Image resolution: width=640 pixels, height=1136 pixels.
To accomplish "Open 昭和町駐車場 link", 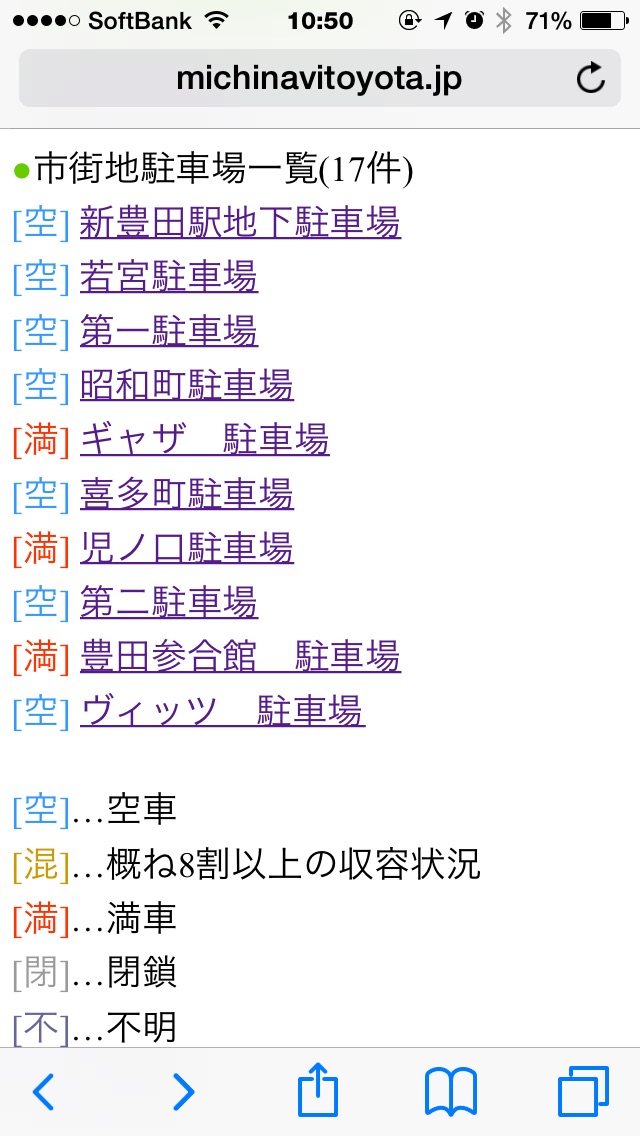I will (x=186, y=385).
